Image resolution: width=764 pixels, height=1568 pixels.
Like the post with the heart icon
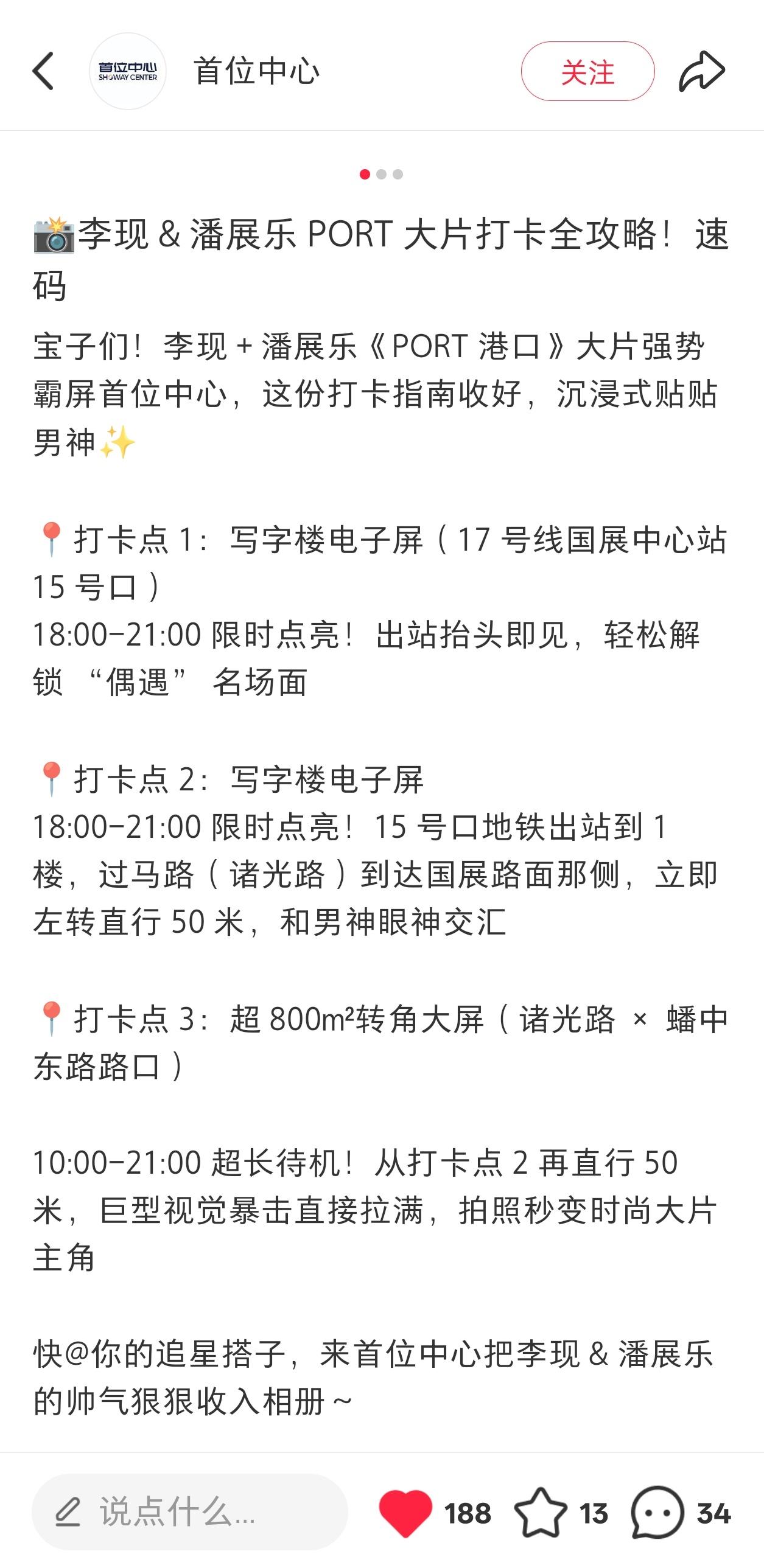405,1513
